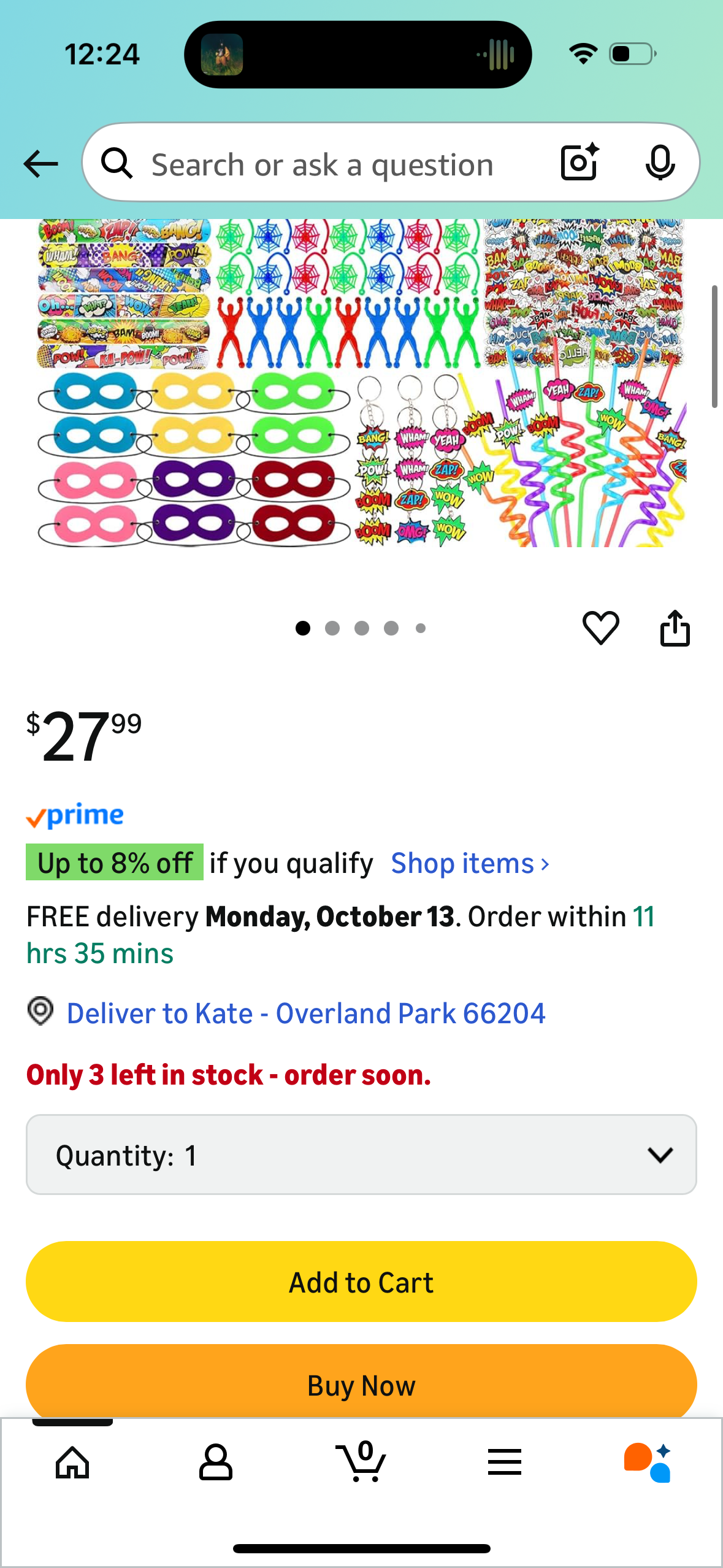Open the shopping cart tab

click(x=361, y=1462)
